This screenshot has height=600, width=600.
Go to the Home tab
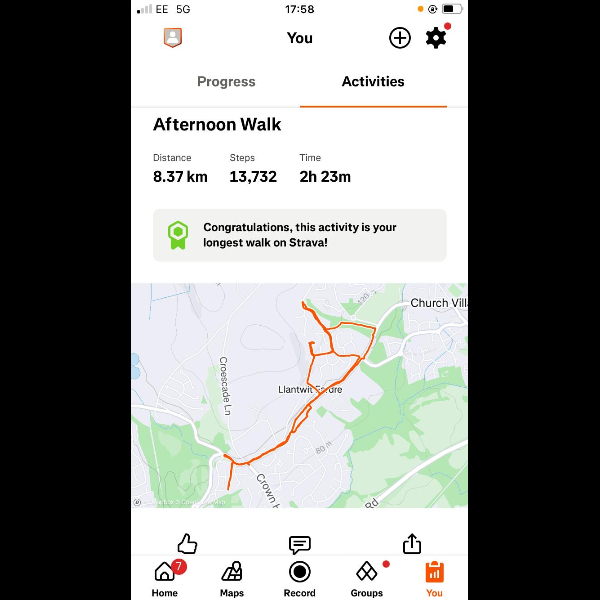pos(165,578)
